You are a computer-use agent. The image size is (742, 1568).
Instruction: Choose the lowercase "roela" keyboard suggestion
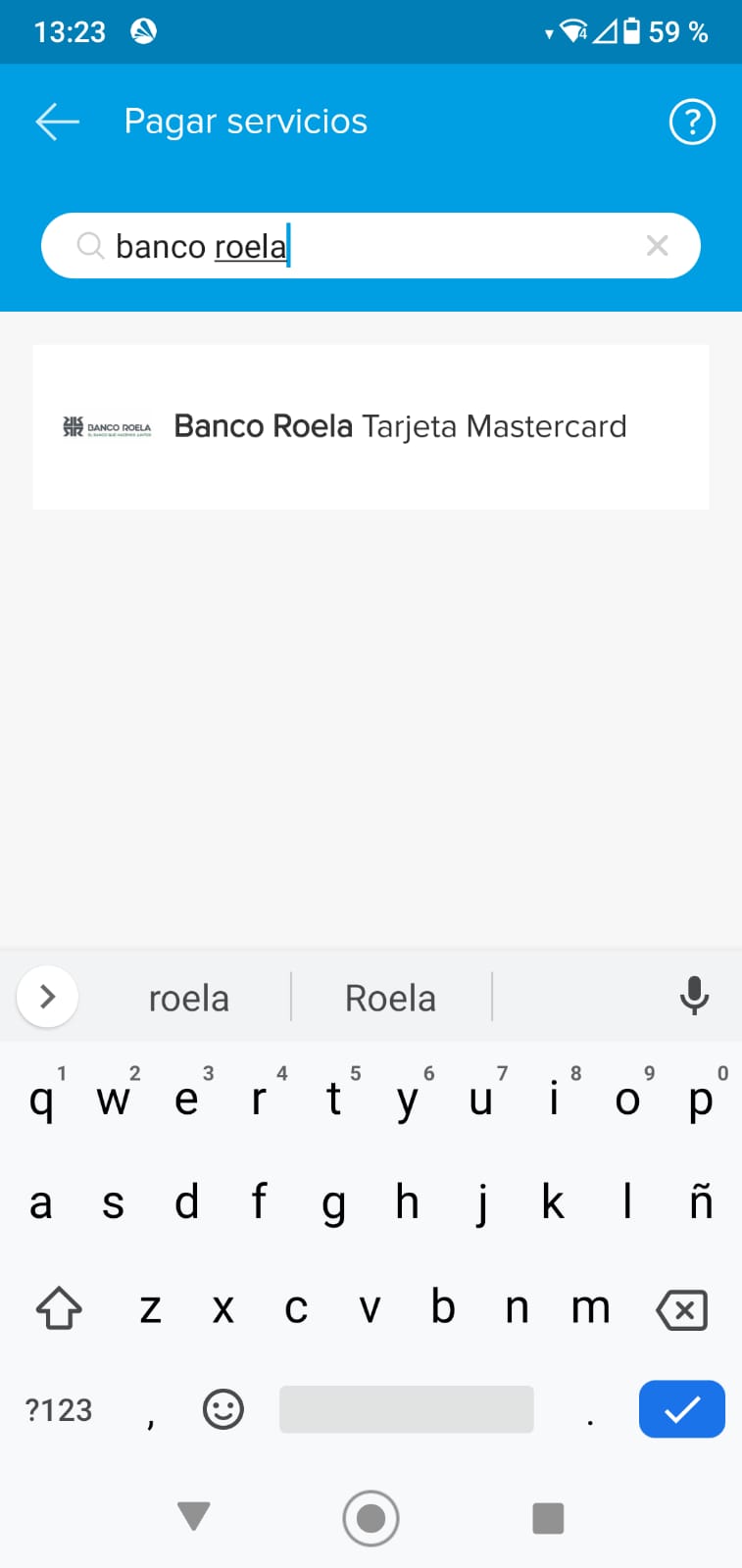[x=188, y=998]
